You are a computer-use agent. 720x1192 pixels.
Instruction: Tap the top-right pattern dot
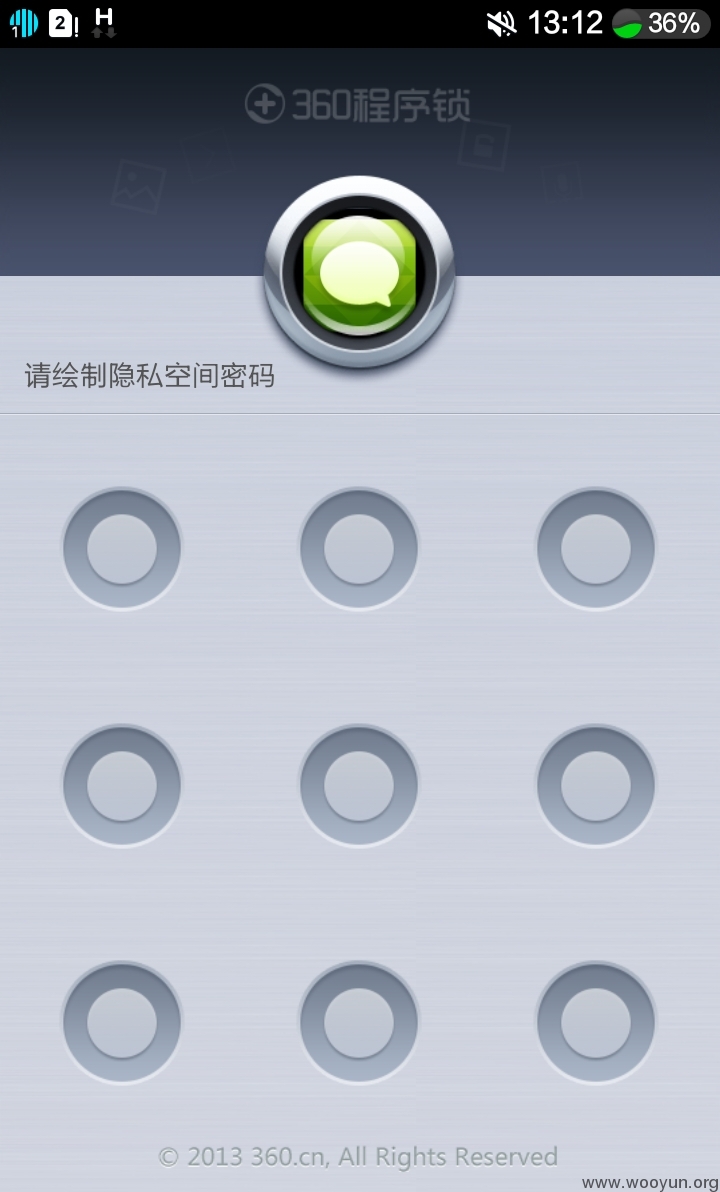click(596, 549)
